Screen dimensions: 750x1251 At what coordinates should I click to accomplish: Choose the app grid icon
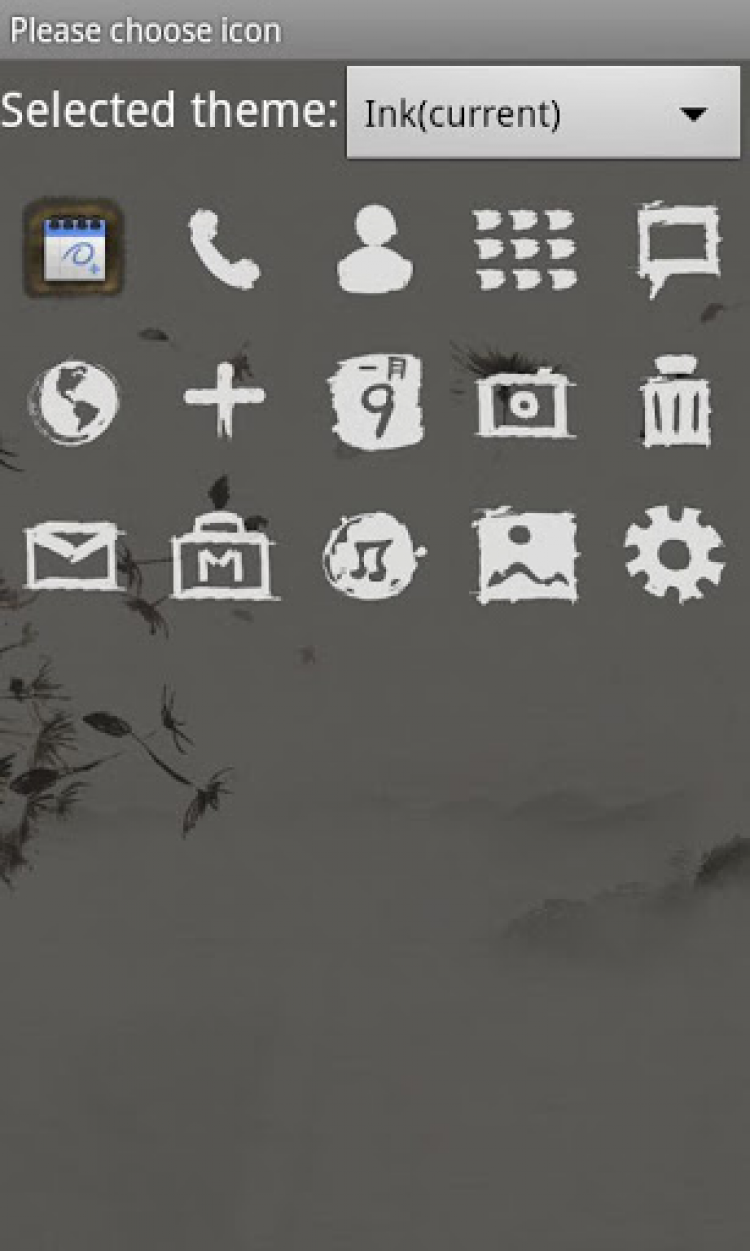525,249
